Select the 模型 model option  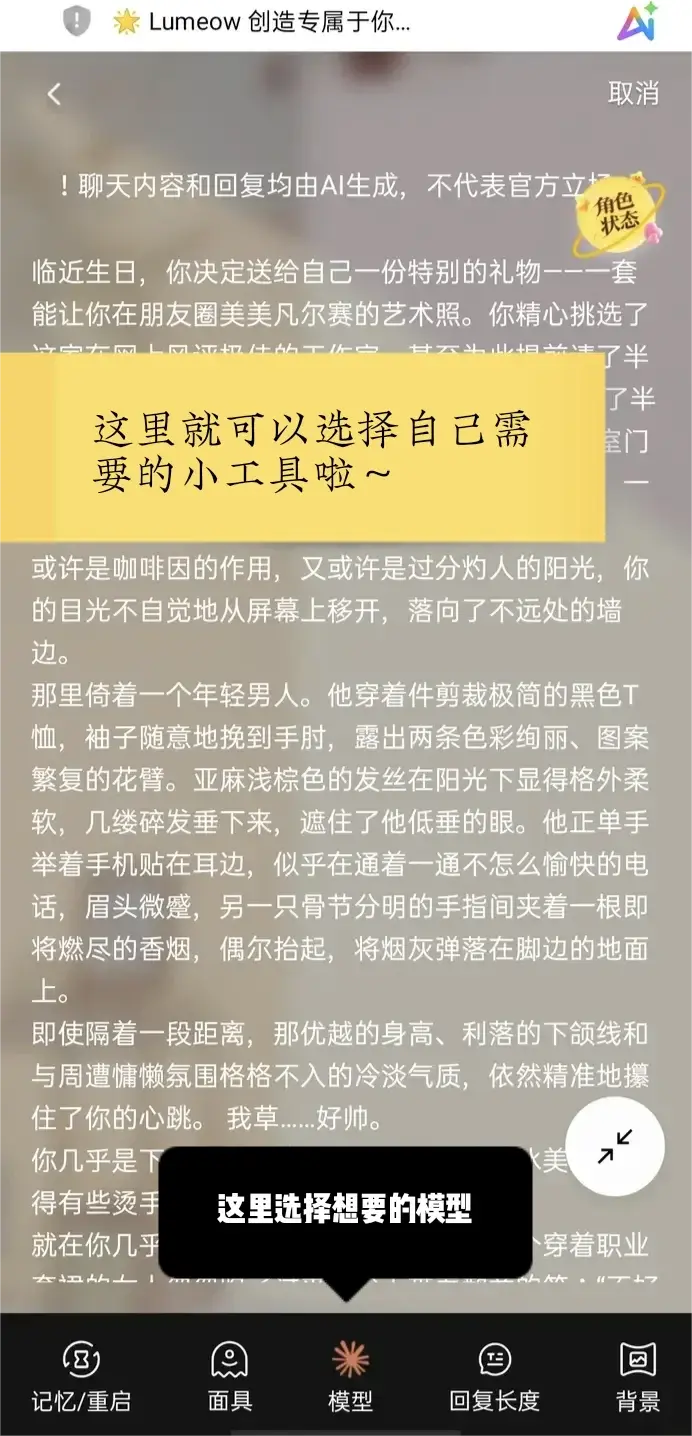pyautogui.click(x=350, y=1376)
